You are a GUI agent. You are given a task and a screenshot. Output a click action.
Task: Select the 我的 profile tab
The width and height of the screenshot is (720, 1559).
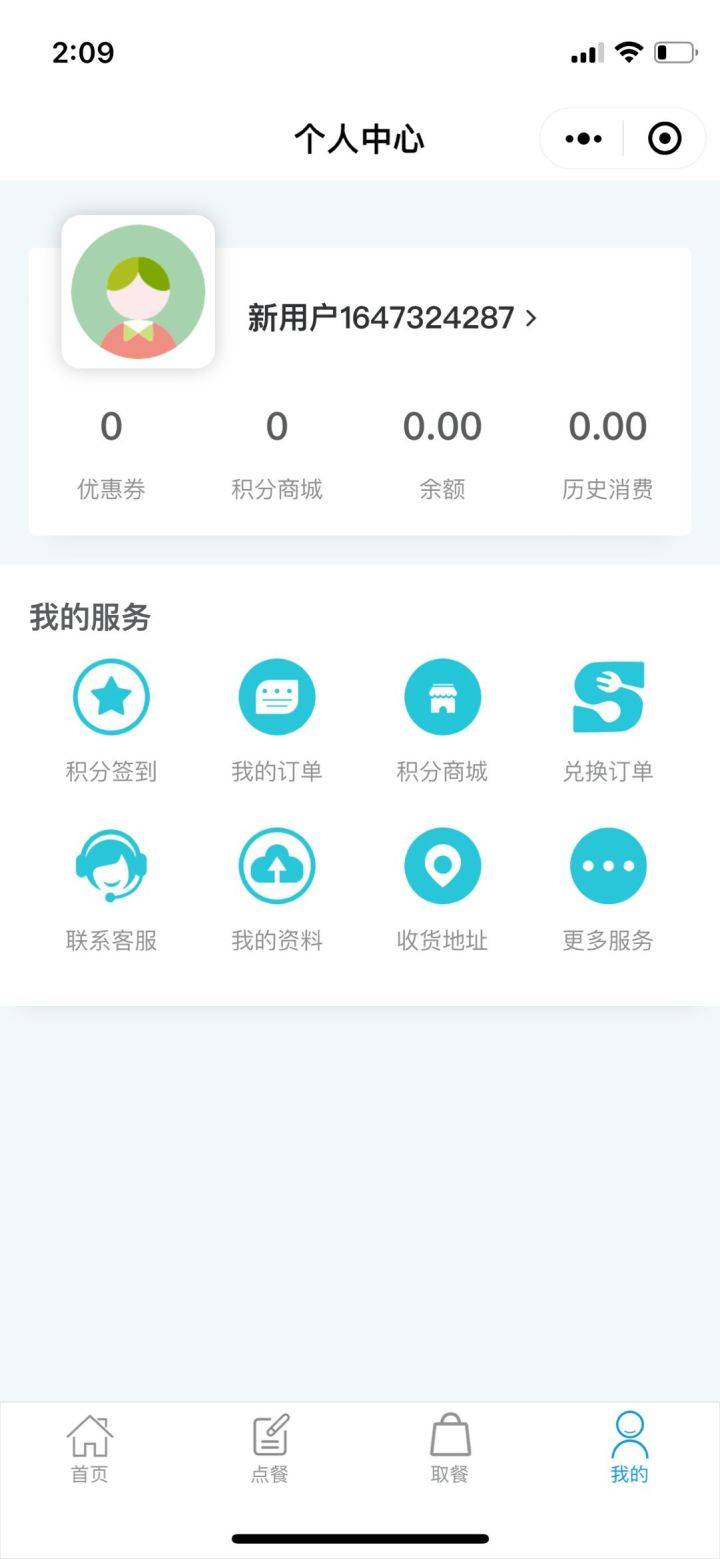(628, 1447)
